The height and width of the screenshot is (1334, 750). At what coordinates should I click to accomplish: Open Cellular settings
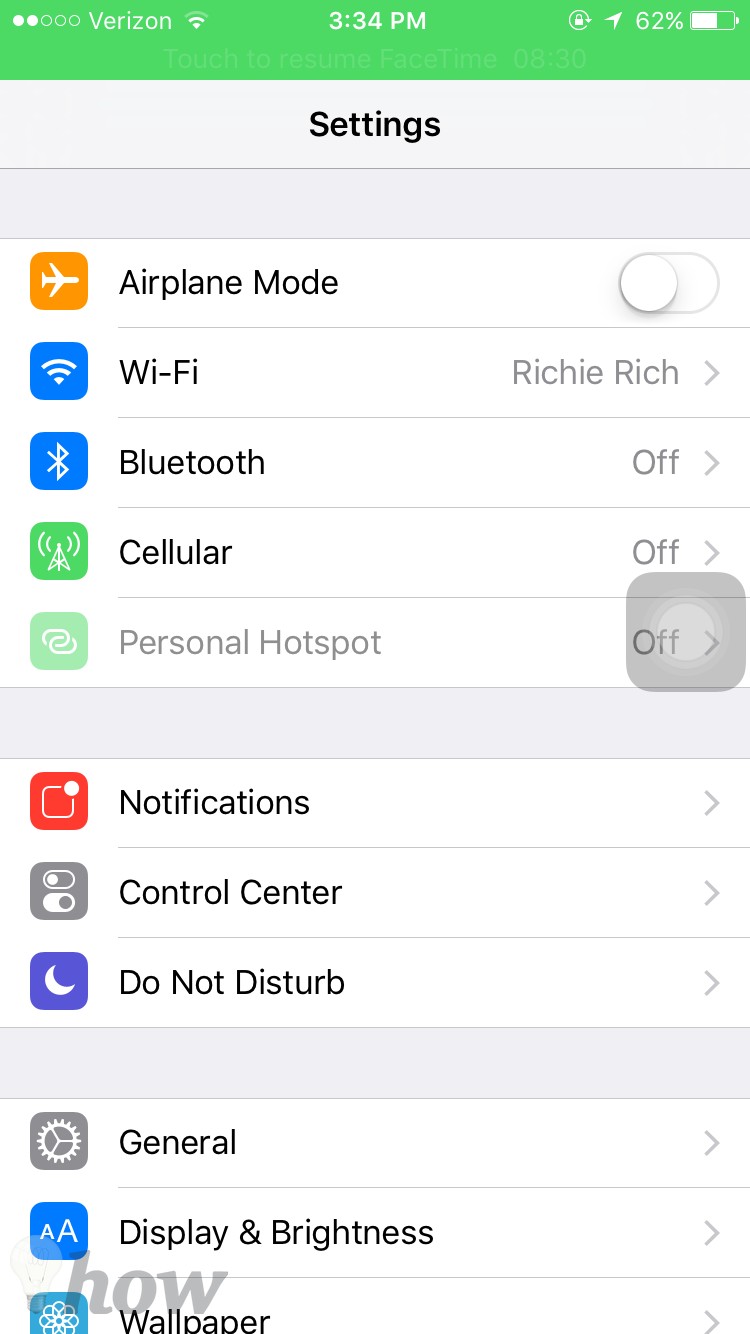click(x=375, y=553)
